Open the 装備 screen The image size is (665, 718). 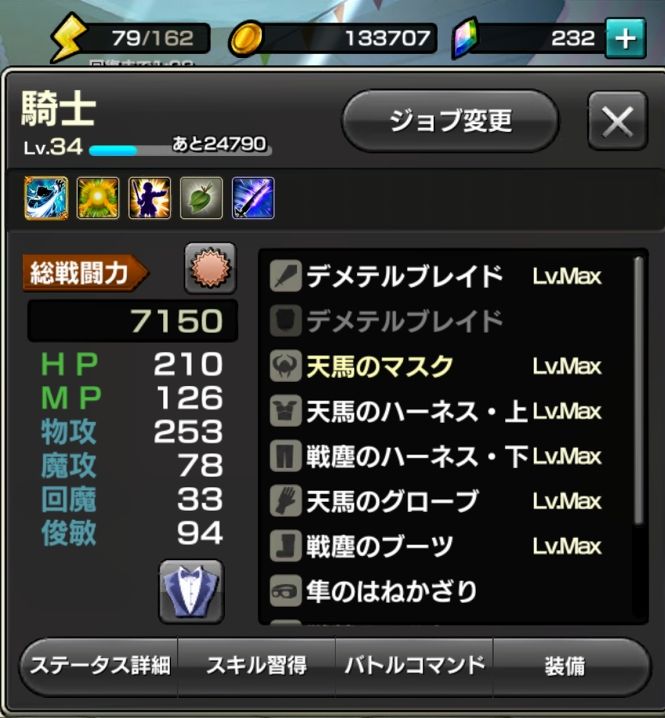point(565,665)
